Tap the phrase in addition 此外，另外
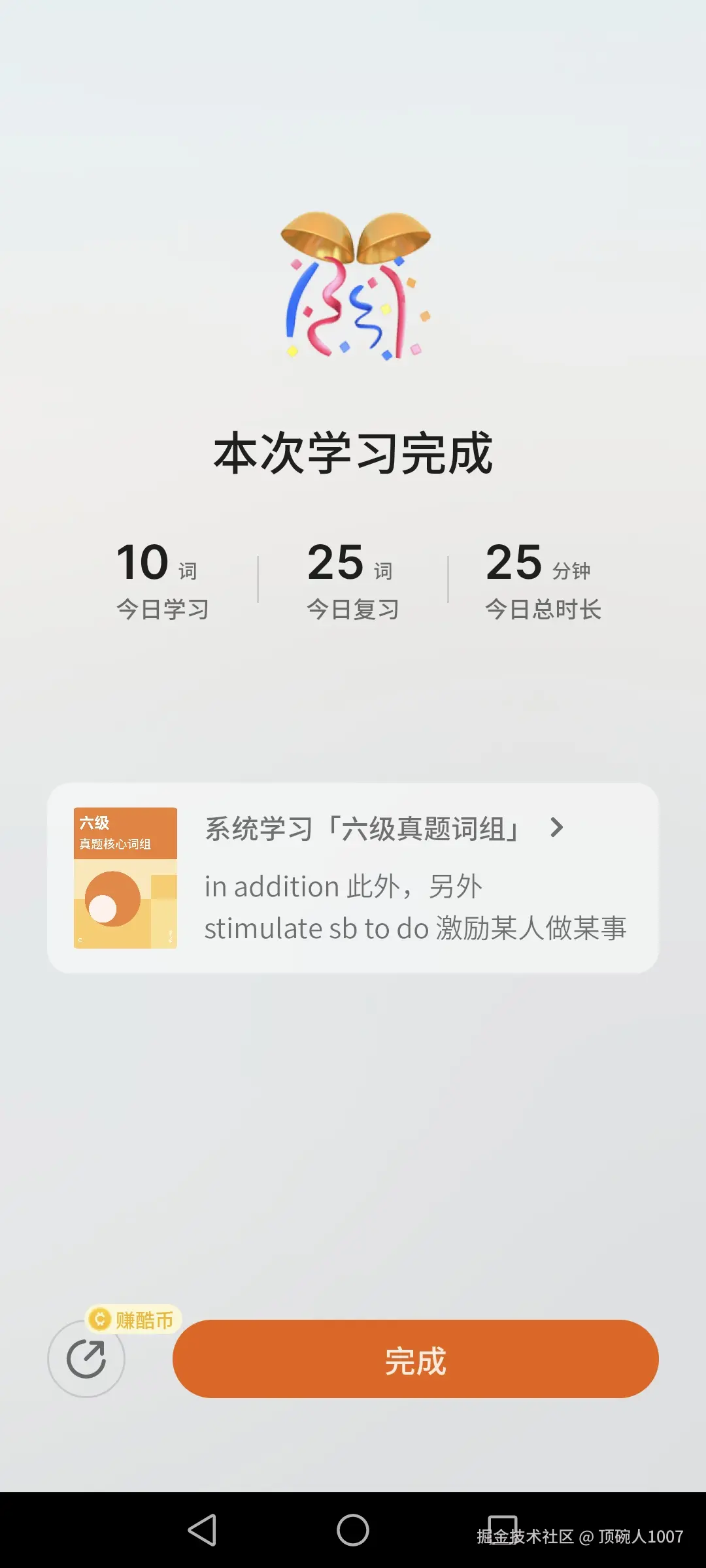 tap(345, 886)
